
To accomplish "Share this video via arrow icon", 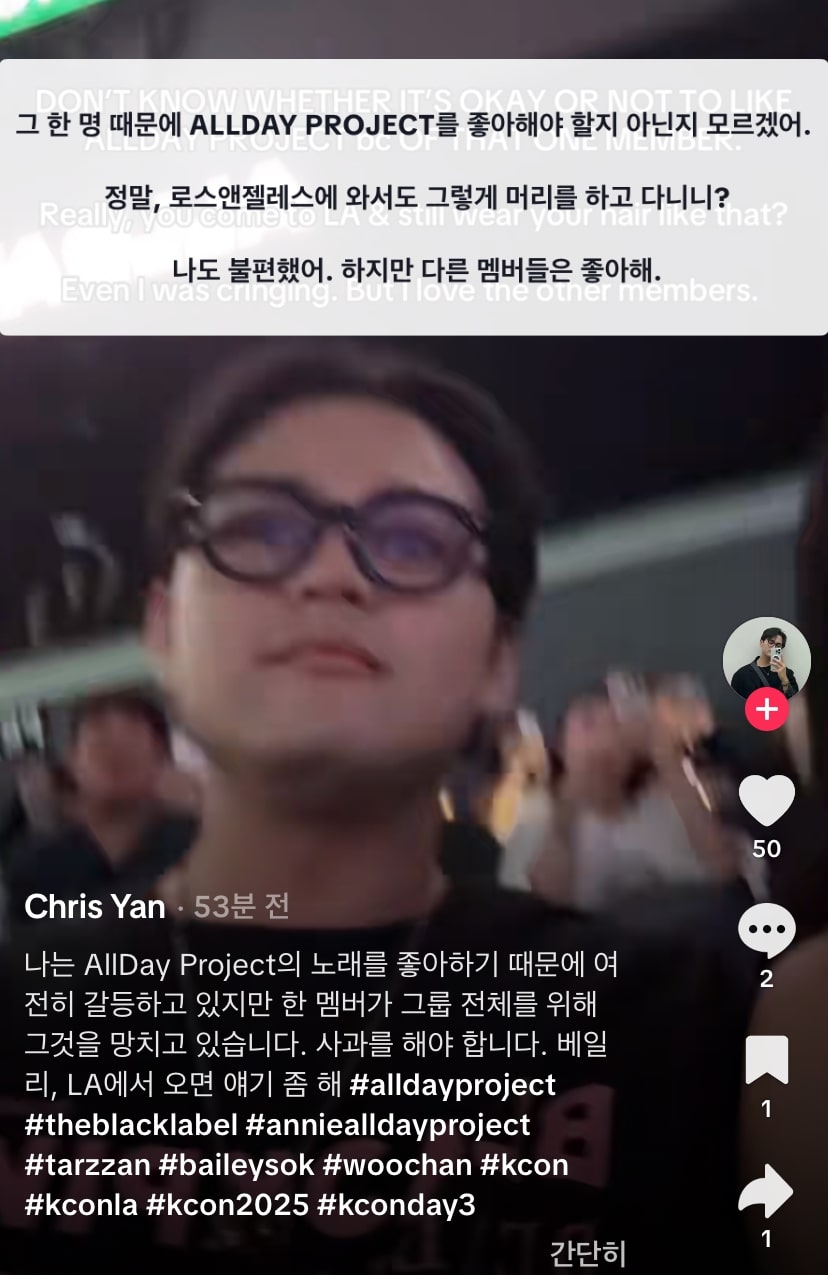I will 766,1191.
